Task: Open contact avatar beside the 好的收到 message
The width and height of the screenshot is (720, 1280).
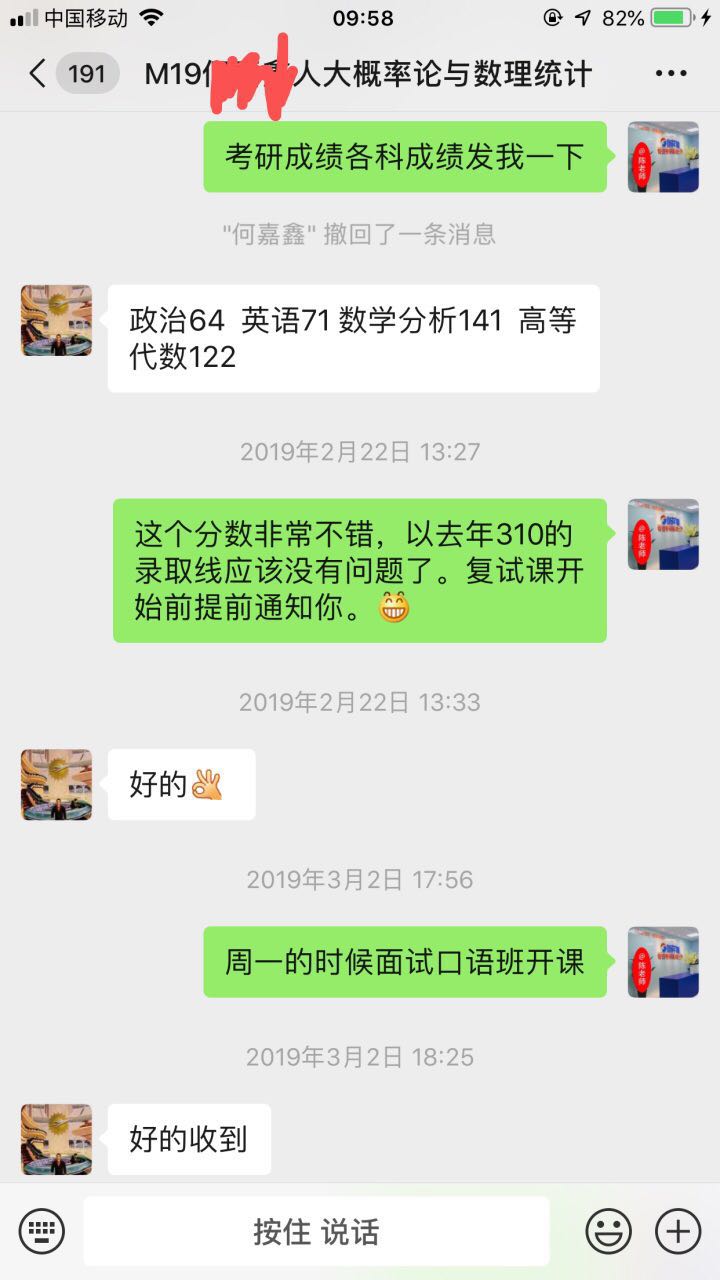Action: 56,1139
